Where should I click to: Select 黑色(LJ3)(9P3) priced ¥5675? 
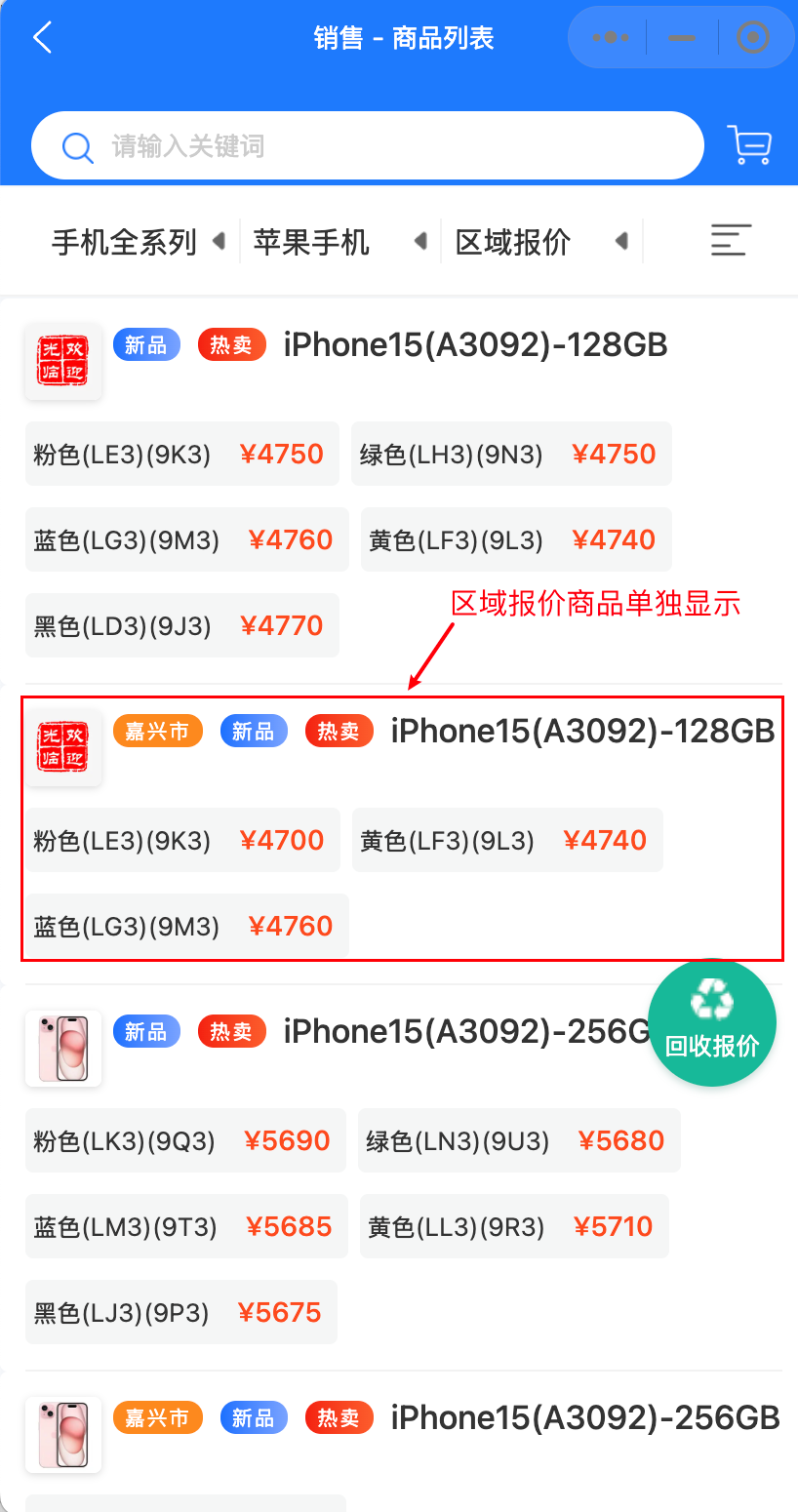point(180,1312)
